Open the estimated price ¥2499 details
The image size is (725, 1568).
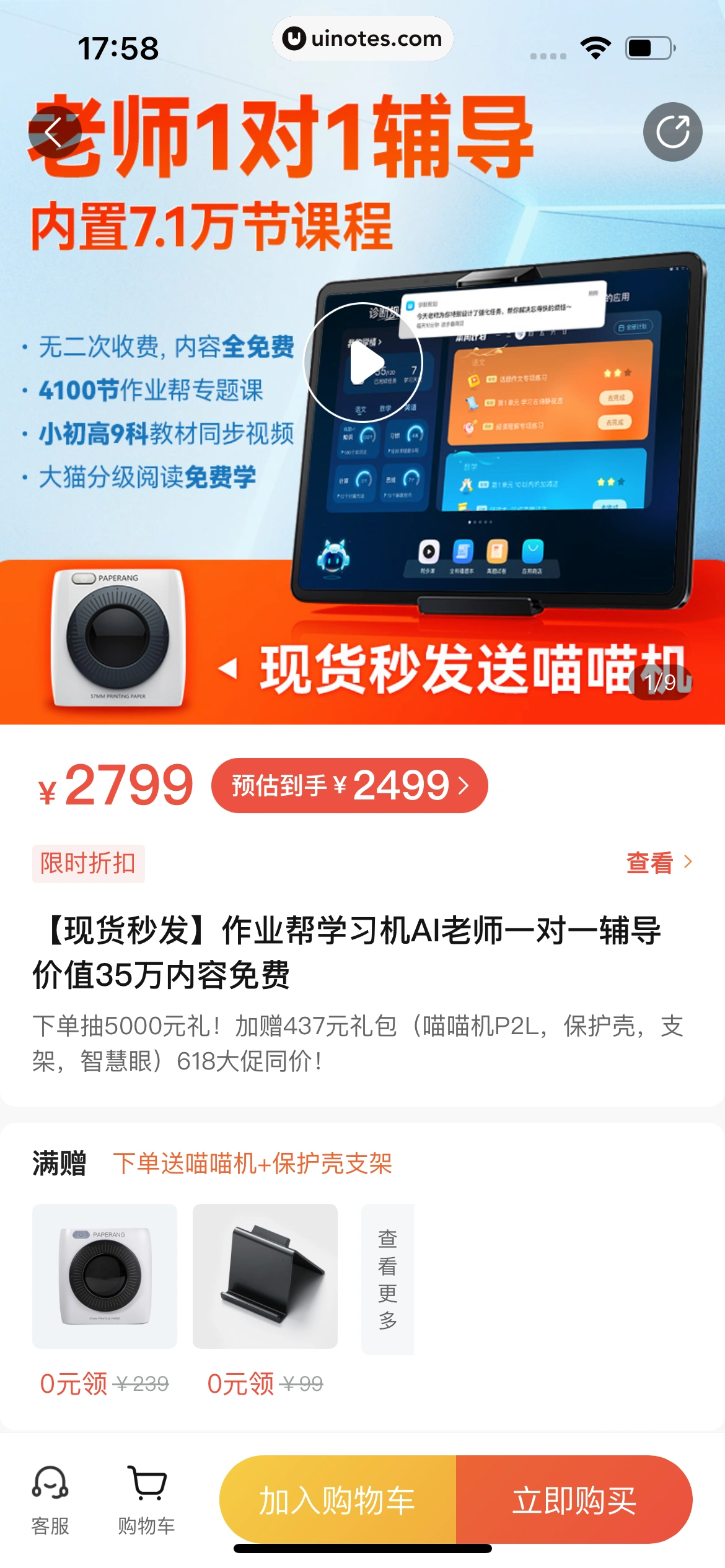point(349,785)
